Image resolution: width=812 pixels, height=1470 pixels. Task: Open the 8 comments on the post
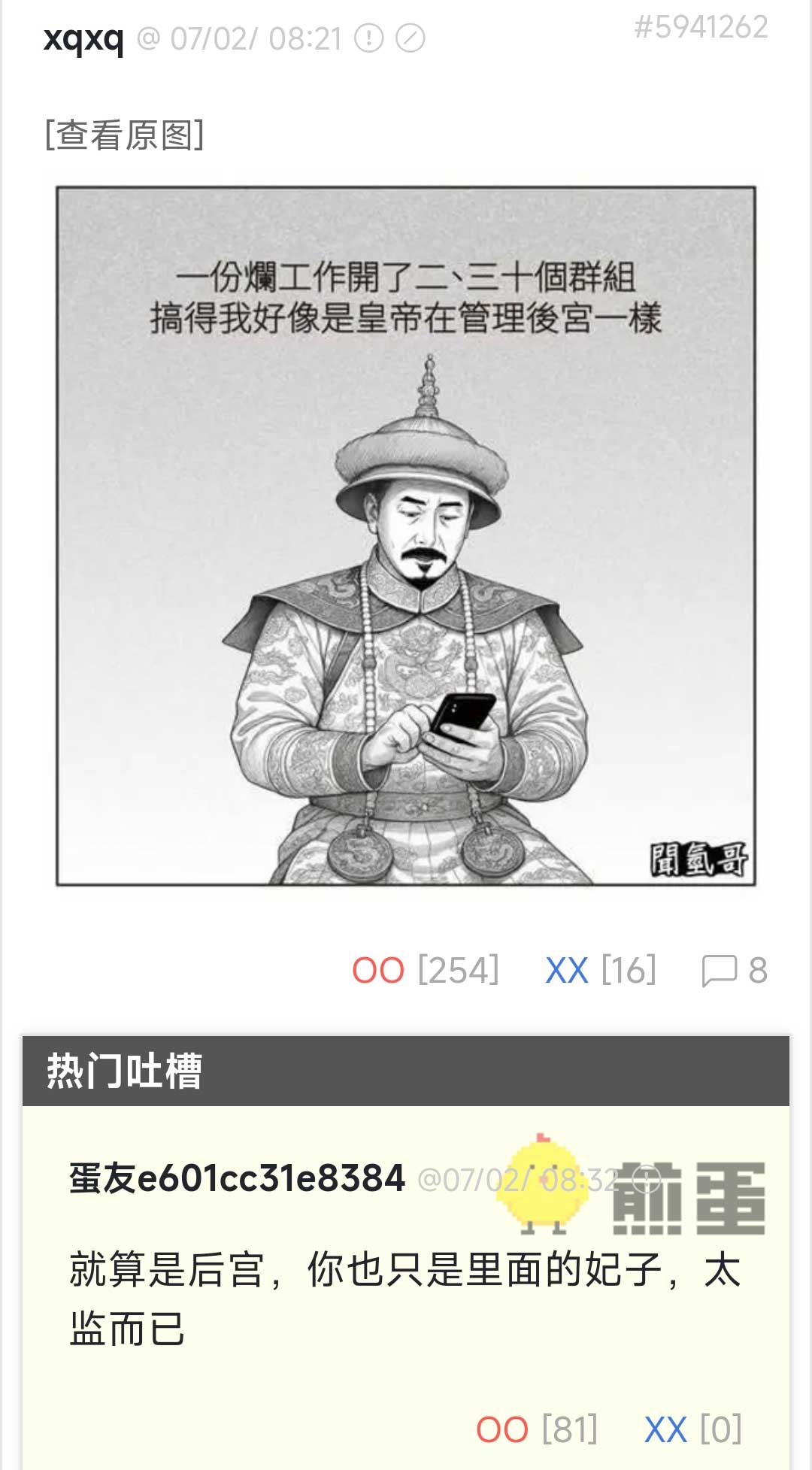[735, 971]
